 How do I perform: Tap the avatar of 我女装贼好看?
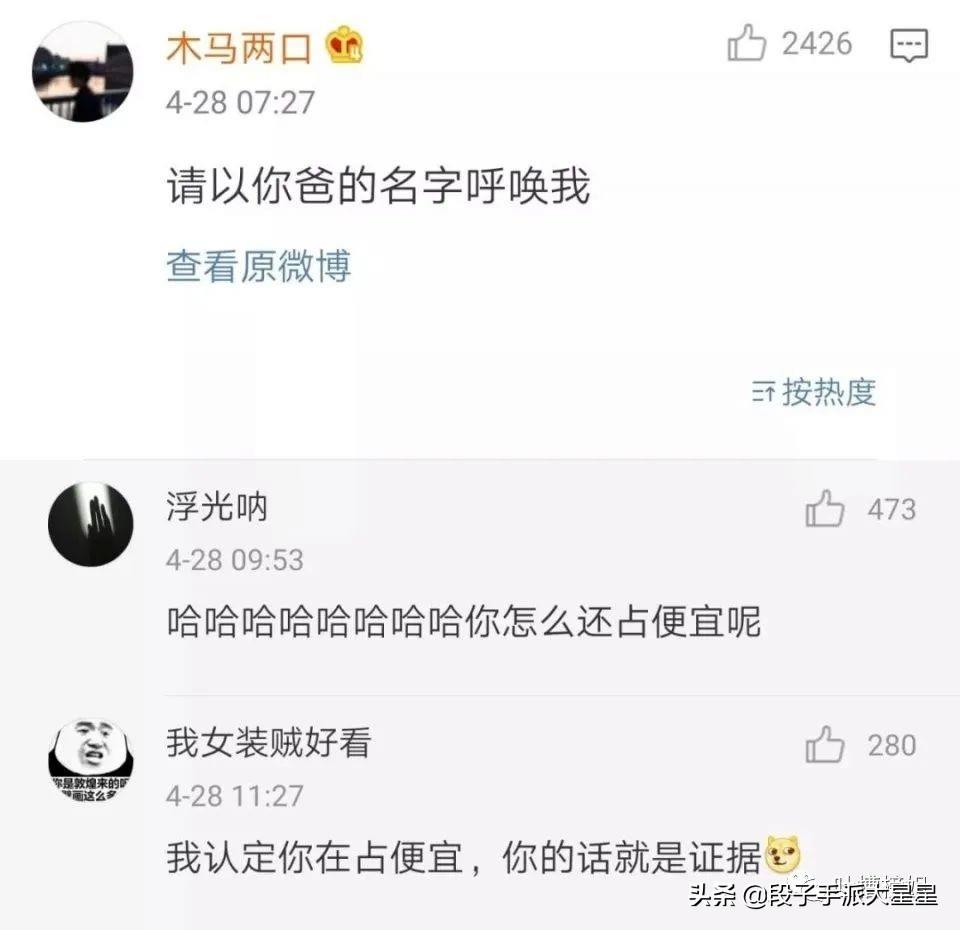click(x=90, y=760)
